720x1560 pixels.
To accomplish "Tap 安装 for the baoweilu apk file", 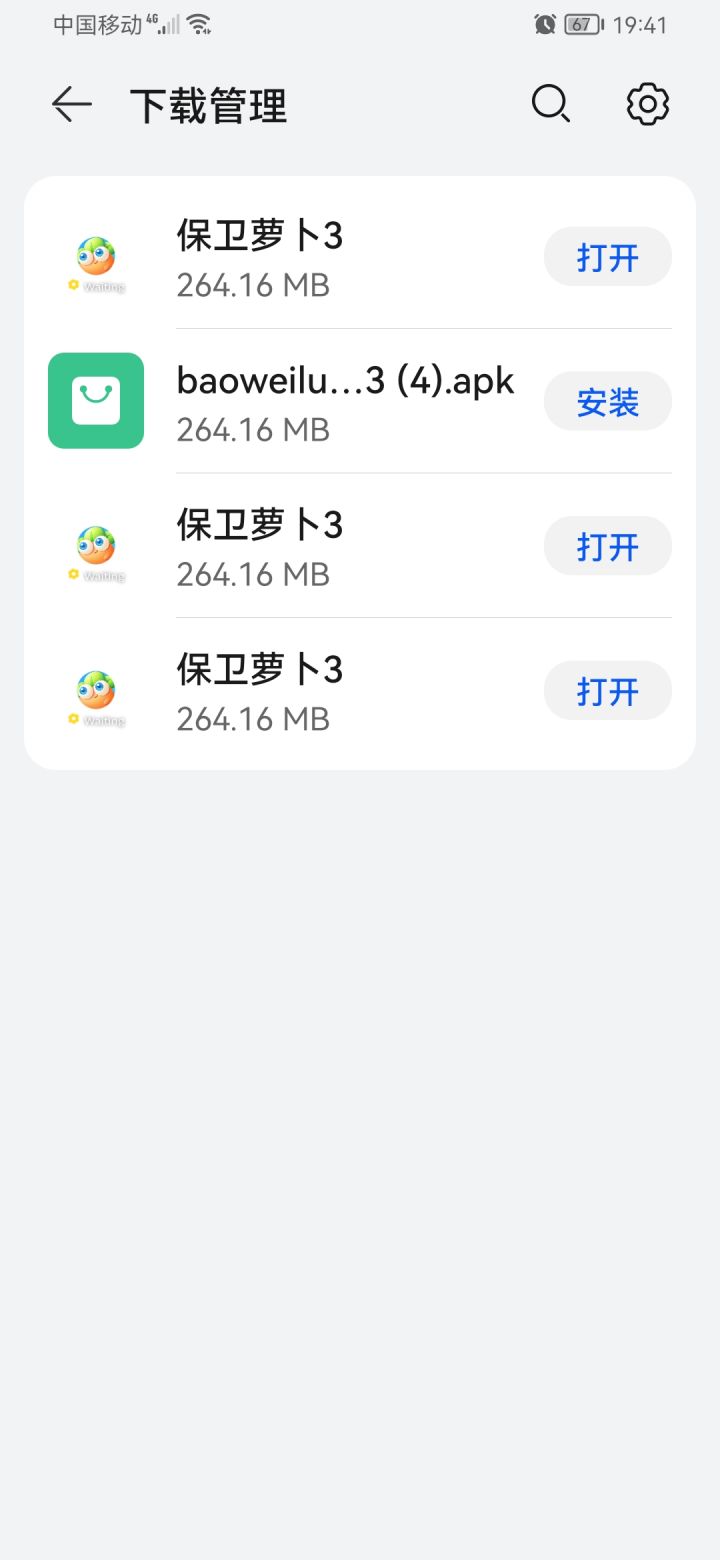I will pos(607,402).
